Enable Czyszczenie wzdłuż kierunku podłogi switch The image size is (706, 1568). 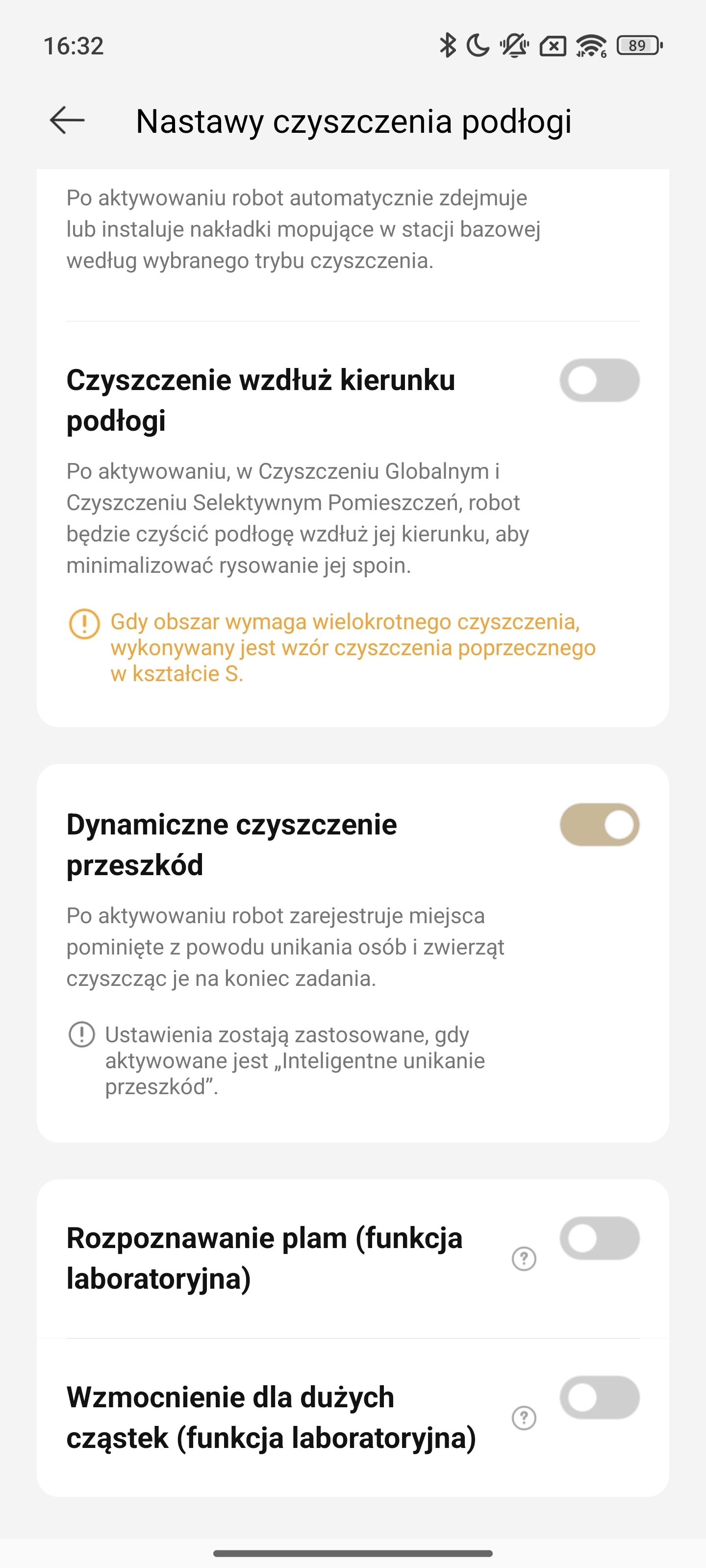point(600,380)
